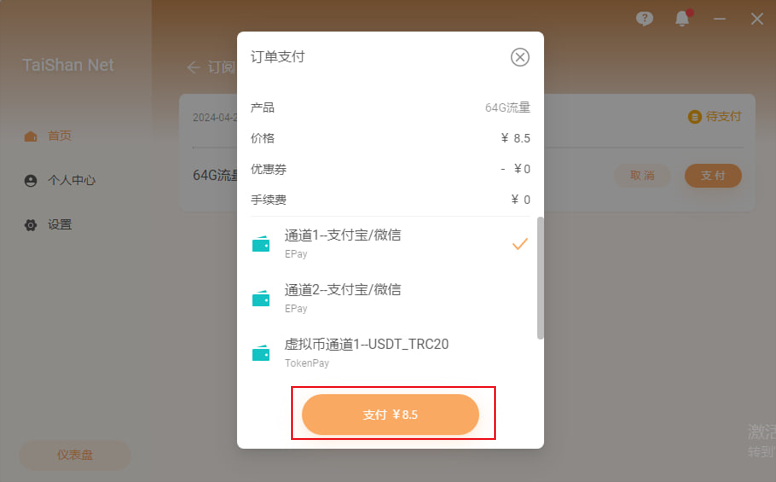Image resolution: width=776 pixels, height=482 pixels.
Task: Go back with the arrow icon
Action: tap(194, 67)
